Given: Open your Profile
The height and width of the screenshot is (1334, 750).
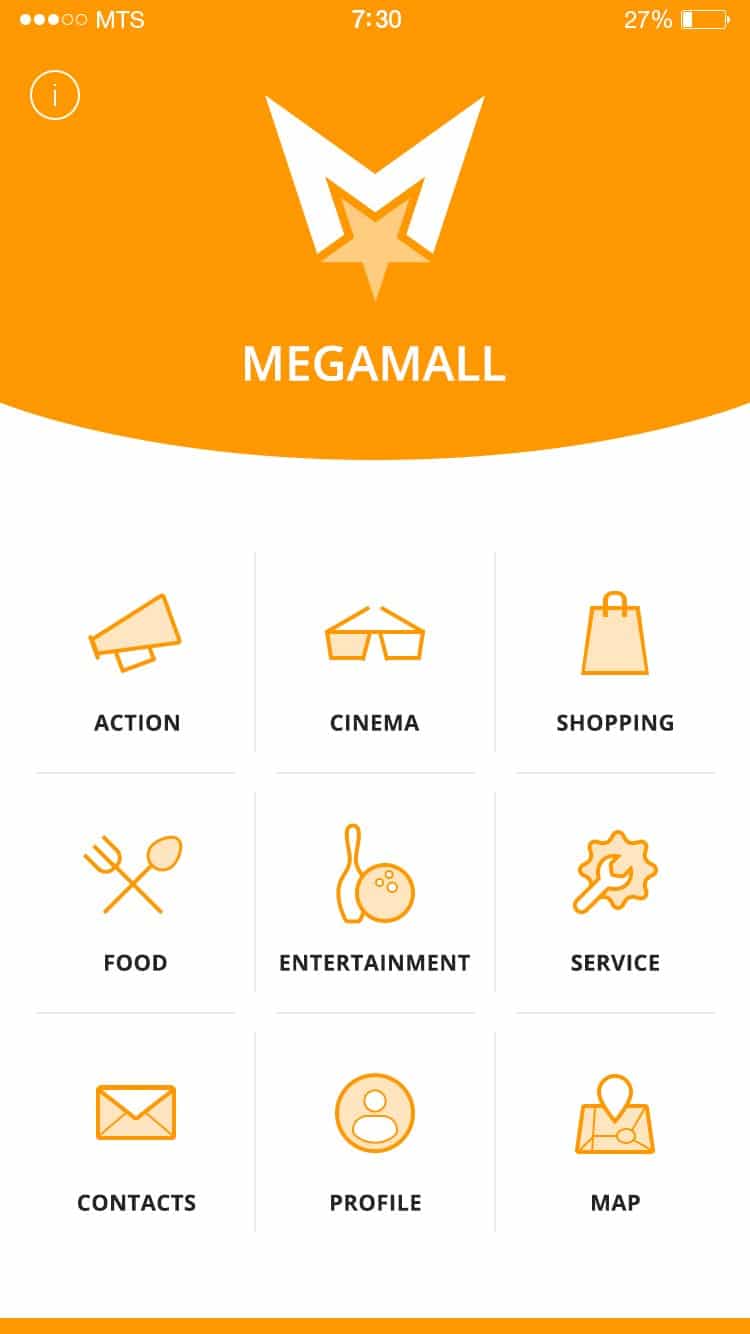Looking at the screenshot, I should point(375,1132).
